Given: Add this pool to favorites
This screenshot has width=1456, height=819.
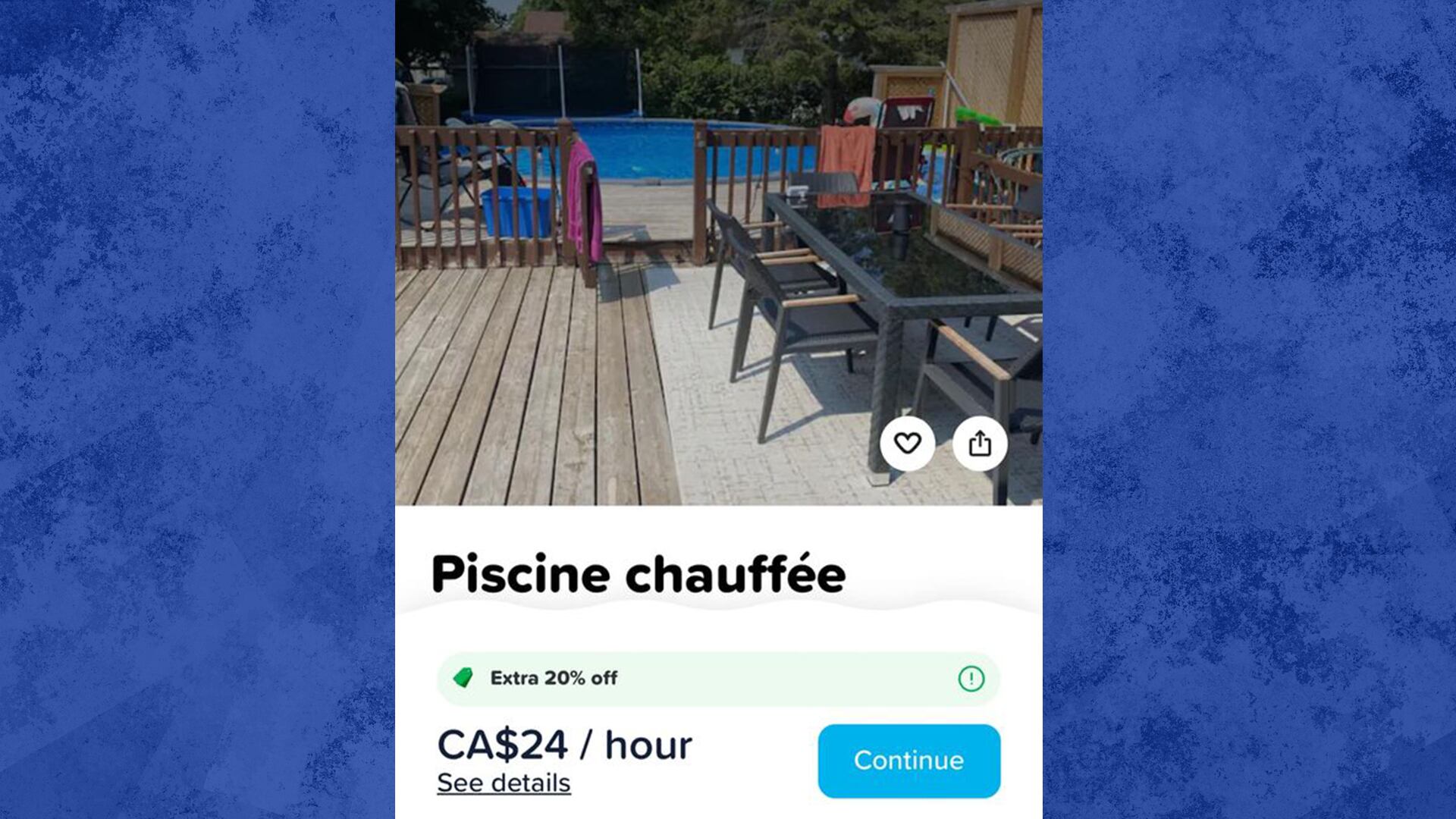Looking at the screenshot, I should tap(907, 443).
